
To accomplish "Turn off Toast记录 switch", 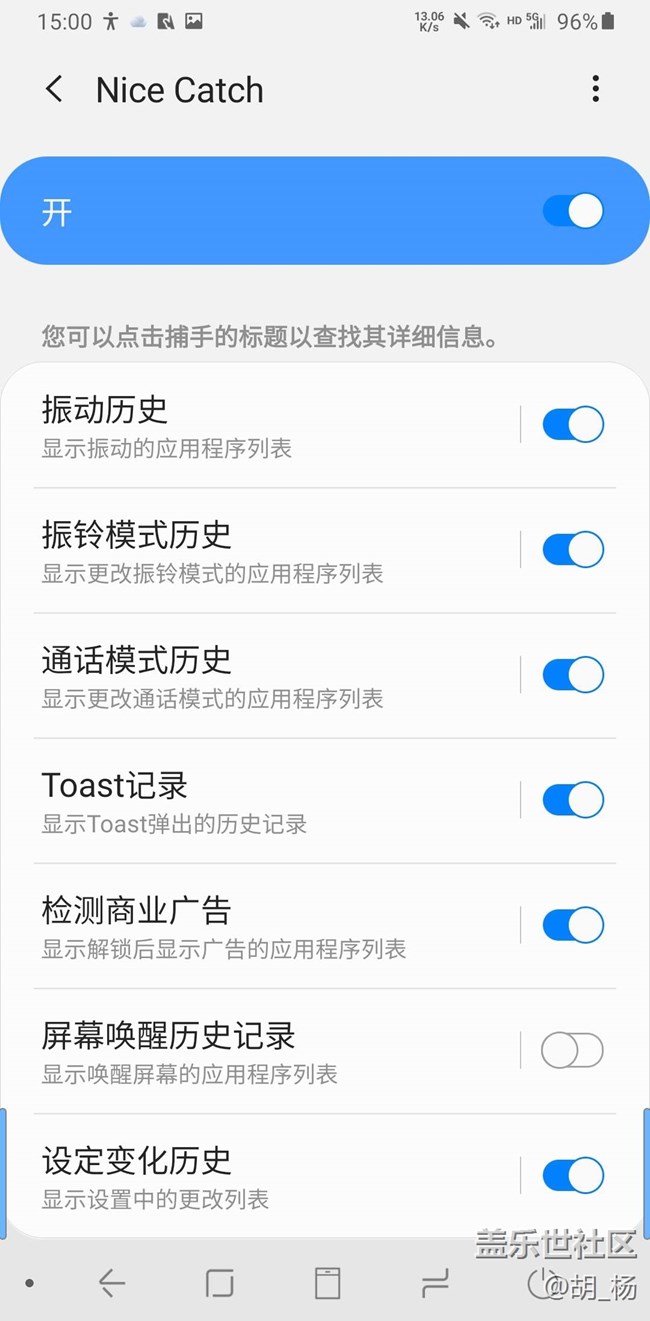I will coord(572,800).
